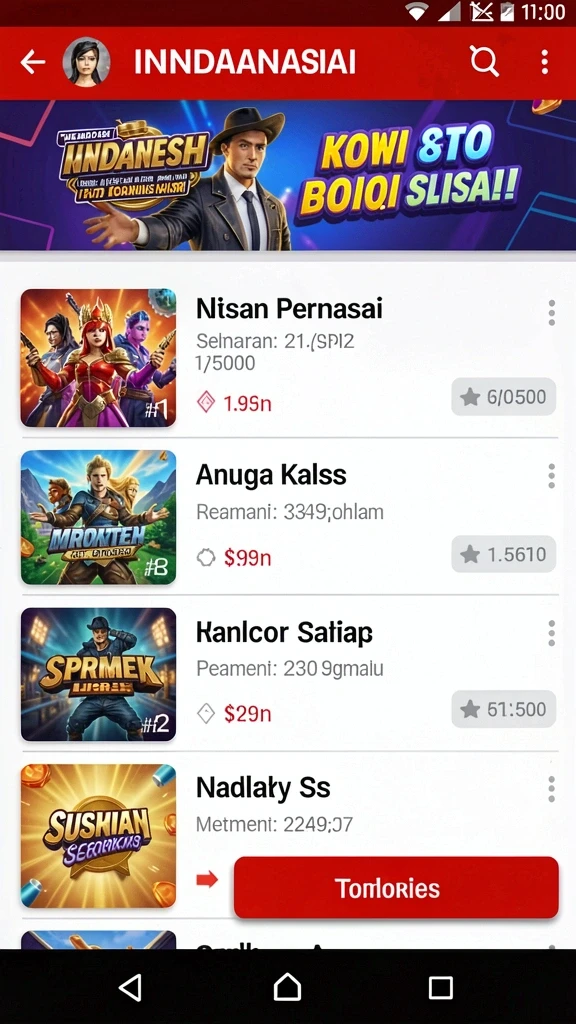
Task: Open the profile avatar in the app bar
Action: coord(86,63)
